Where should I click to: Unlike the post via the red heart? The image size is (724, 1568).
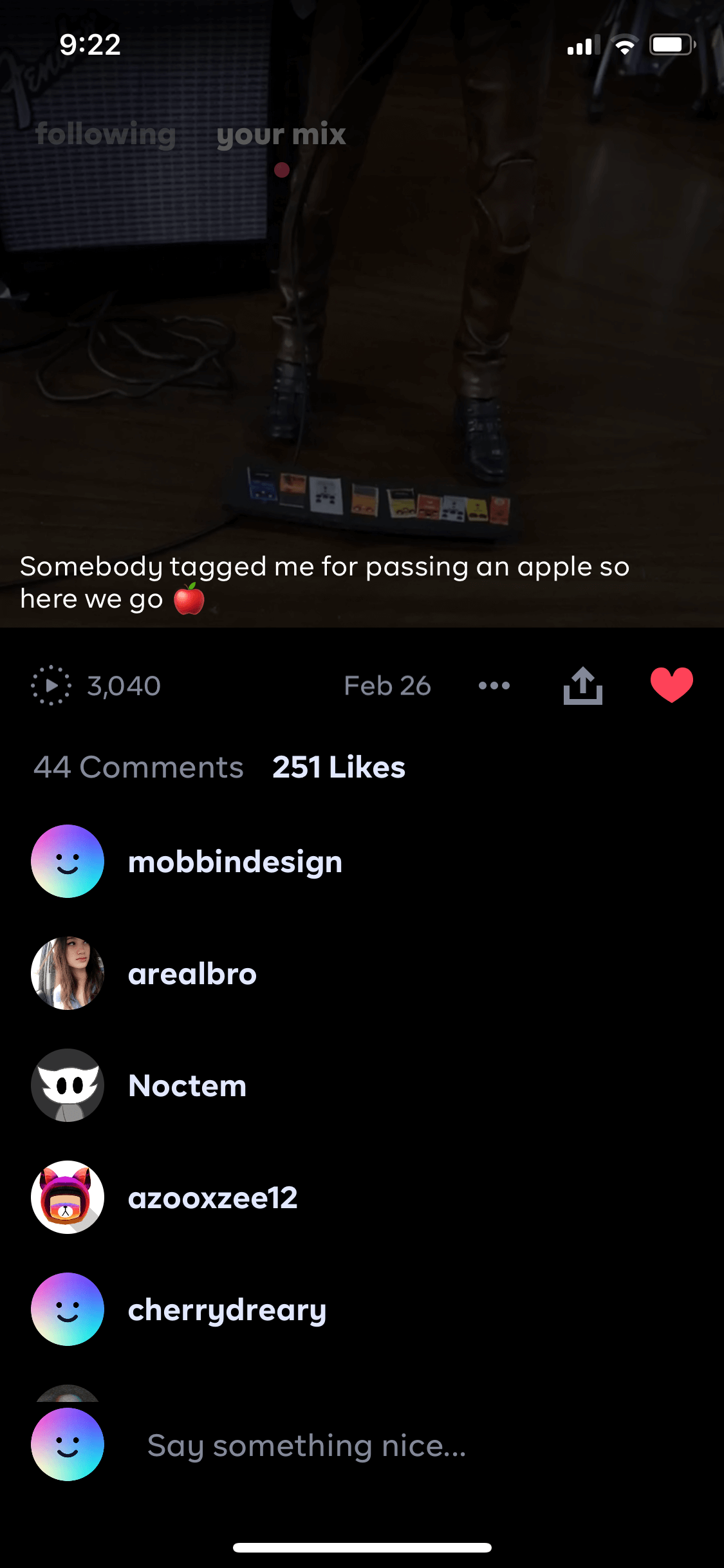[671, 685]
